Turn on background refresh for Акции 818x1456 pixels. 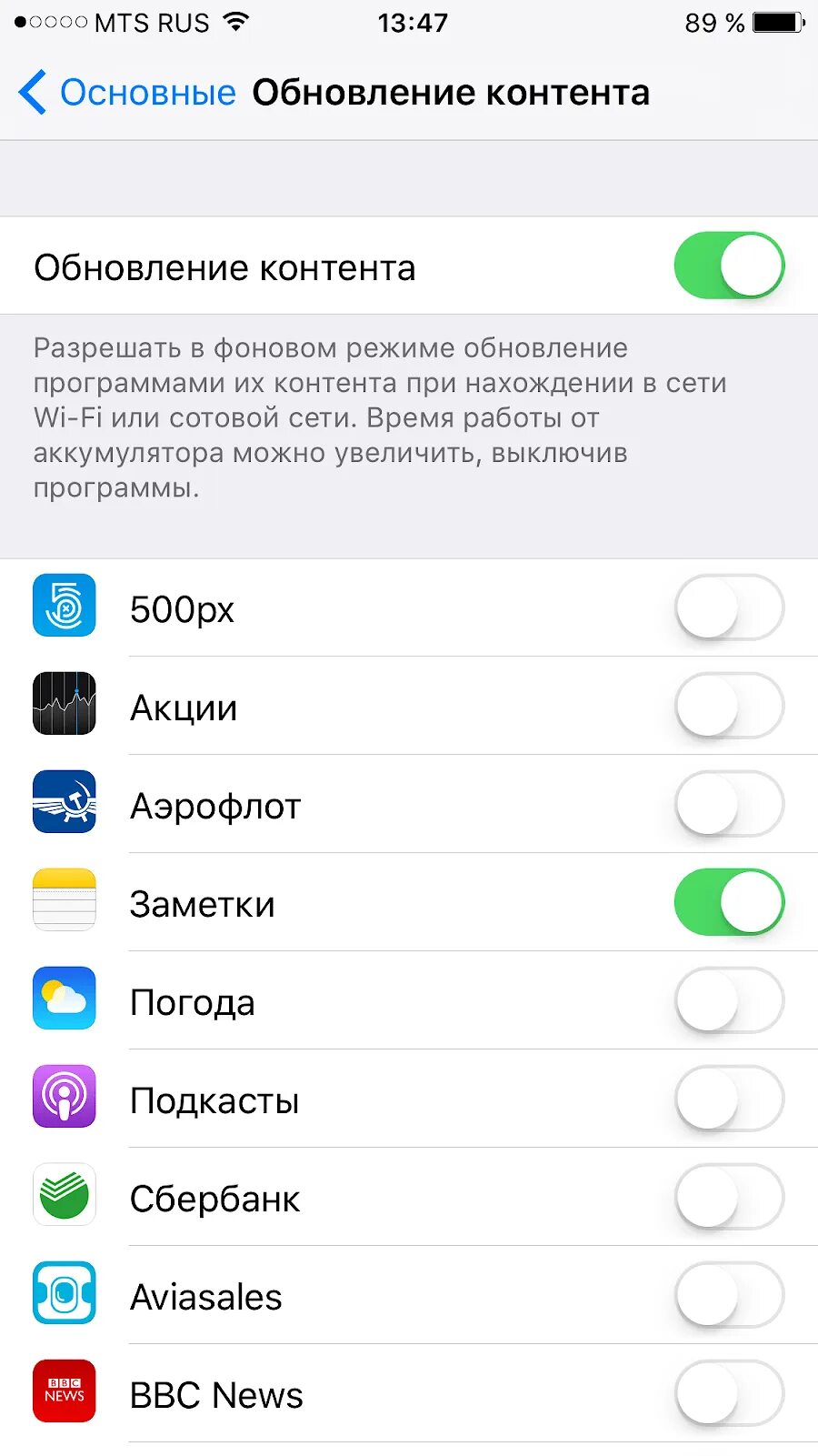(729, 706)
